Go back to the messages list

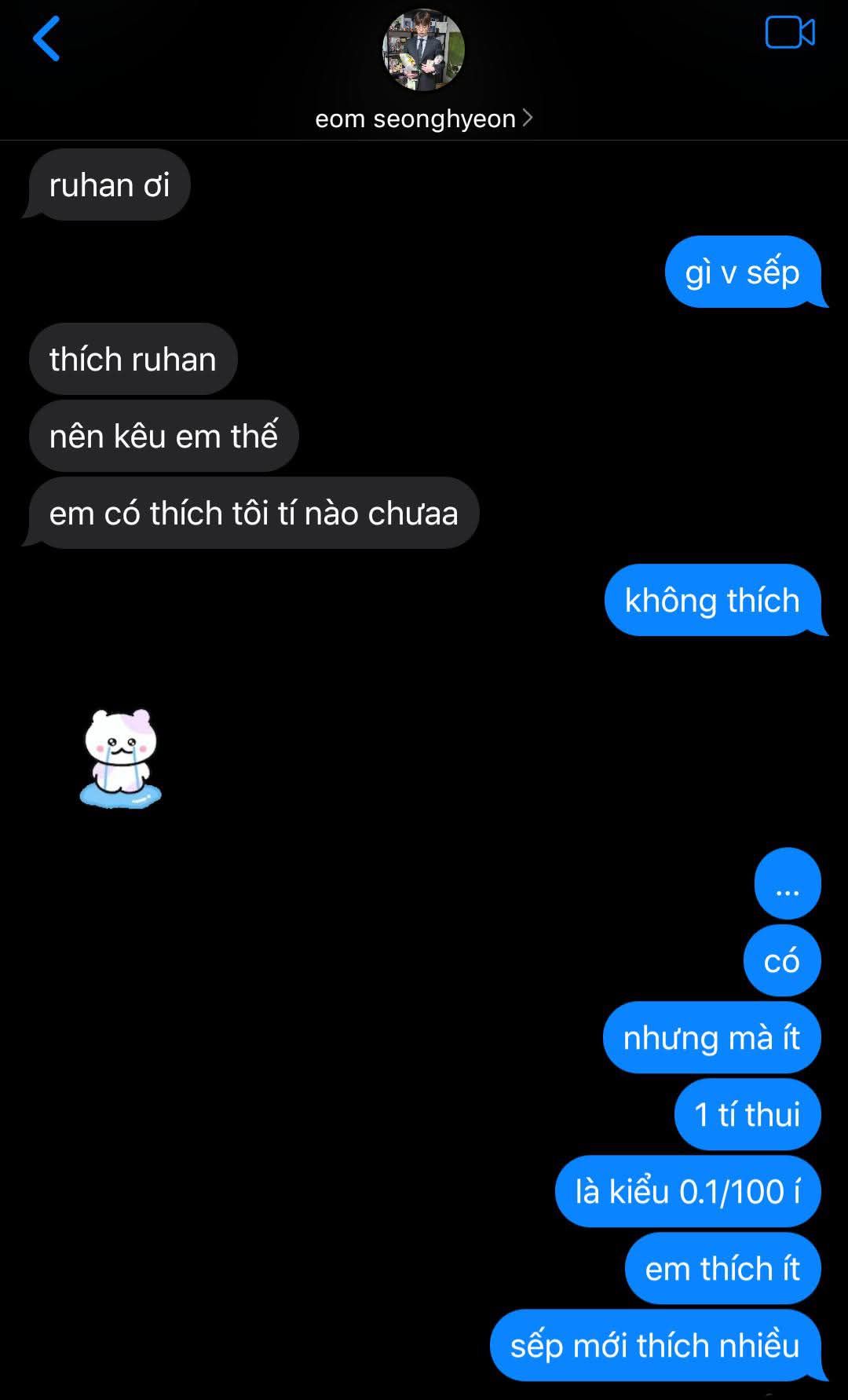46,38
